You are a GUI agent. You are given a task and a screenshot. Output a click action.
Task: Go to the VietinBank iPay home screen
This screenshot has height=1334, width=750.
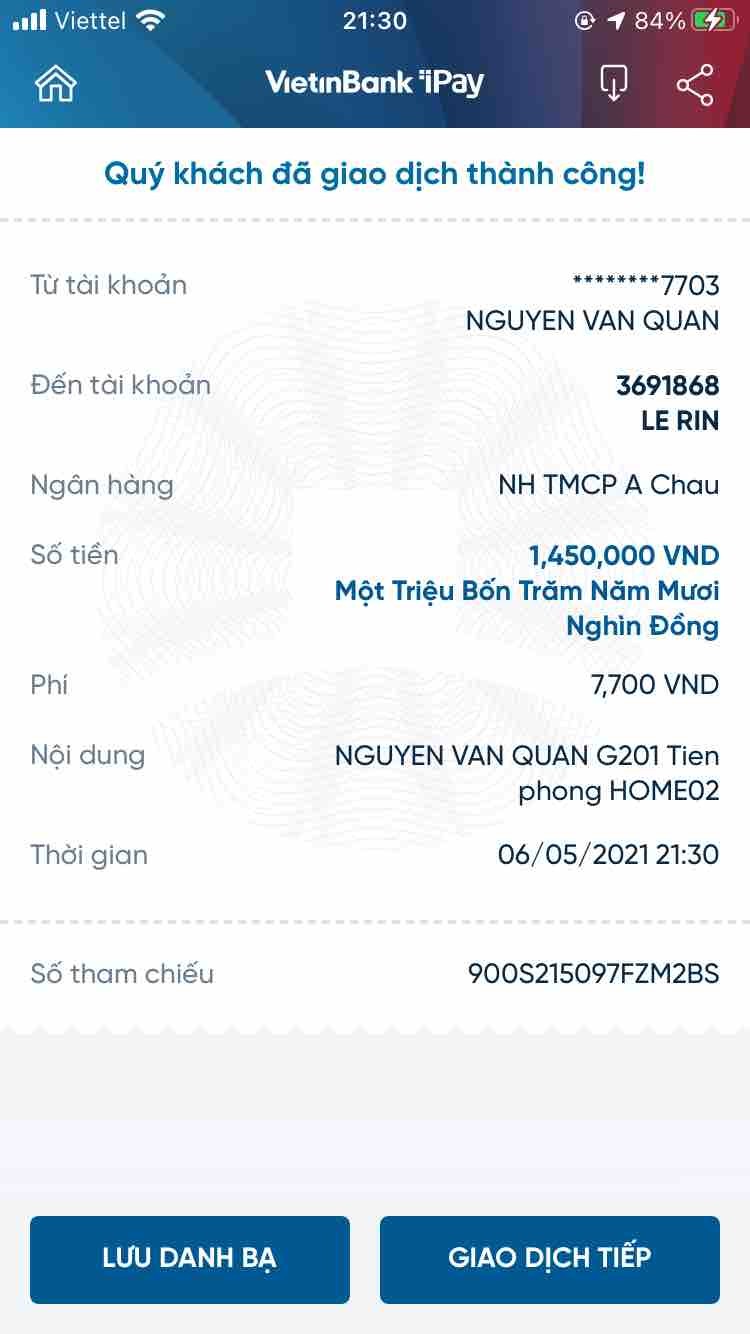pos(56,84)
